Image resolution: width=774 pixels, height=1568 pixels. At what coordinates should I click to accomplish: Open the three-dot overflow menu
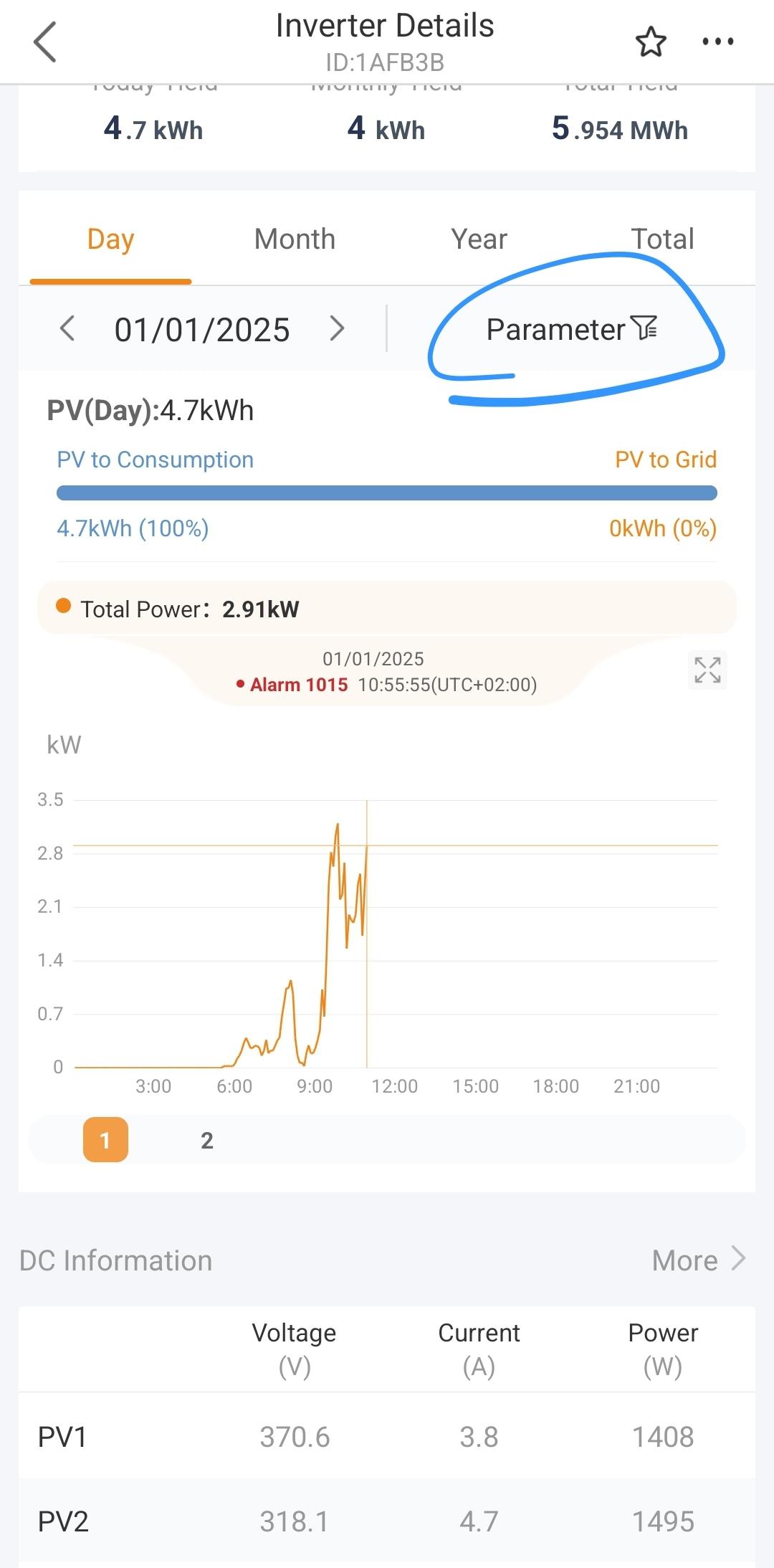(x=717, y=42)
